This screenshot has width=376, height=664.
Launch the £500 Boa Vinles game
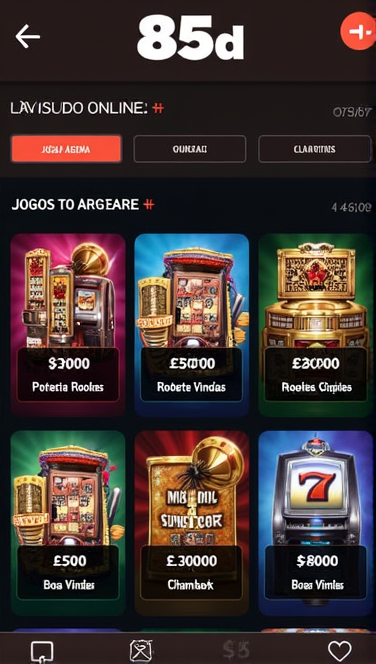tap(68, 523)
